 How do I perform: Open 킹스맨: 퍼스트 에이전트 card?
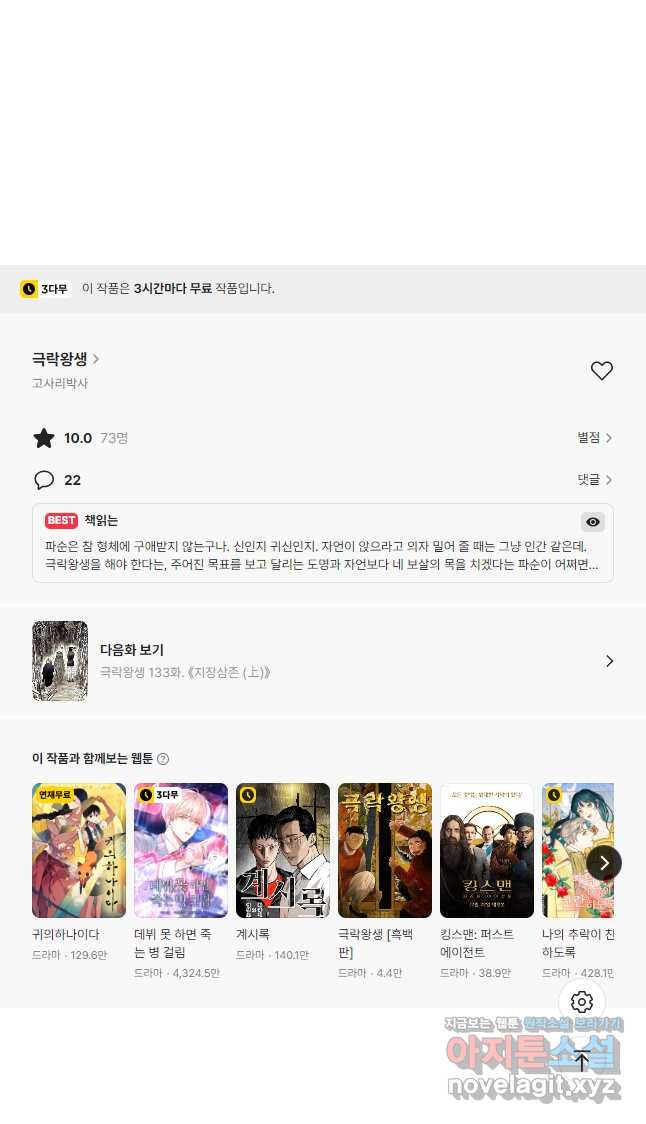click(x=487, y=851)
